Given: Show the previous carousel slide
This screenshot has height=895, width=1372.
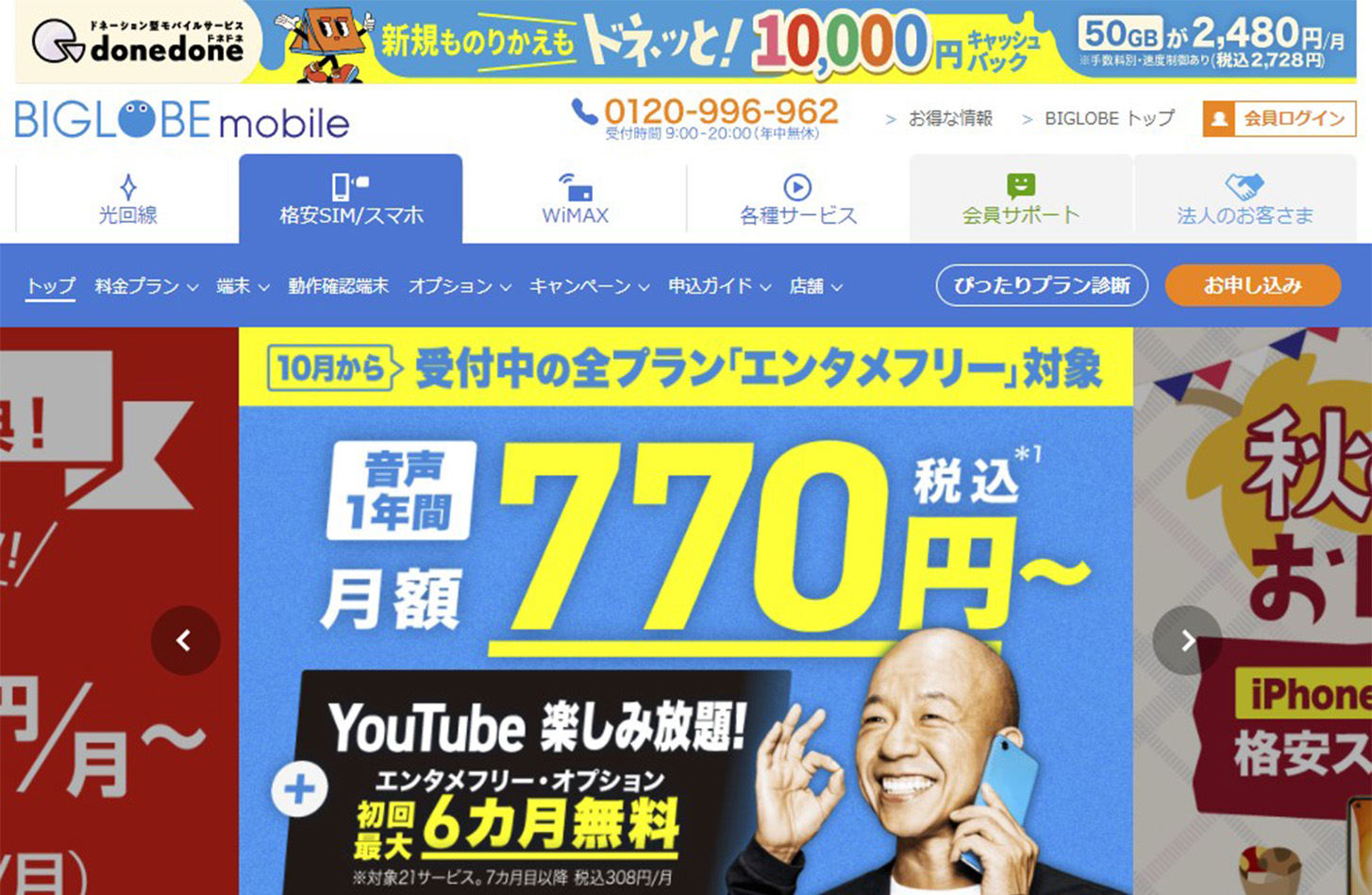Looking at the screenshot, I should point(185,640).
